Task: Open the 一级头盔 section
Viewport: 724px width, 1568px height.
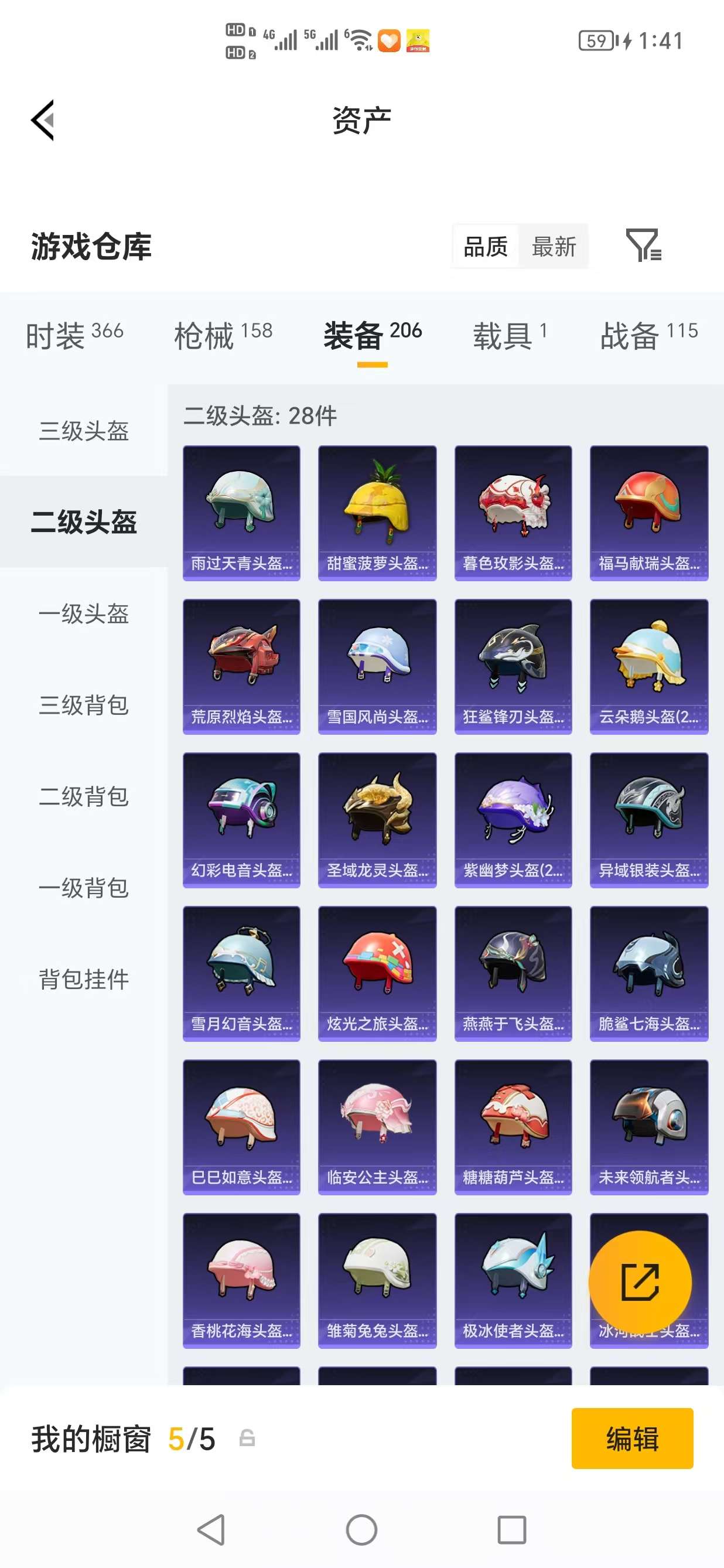Action: 83,615
